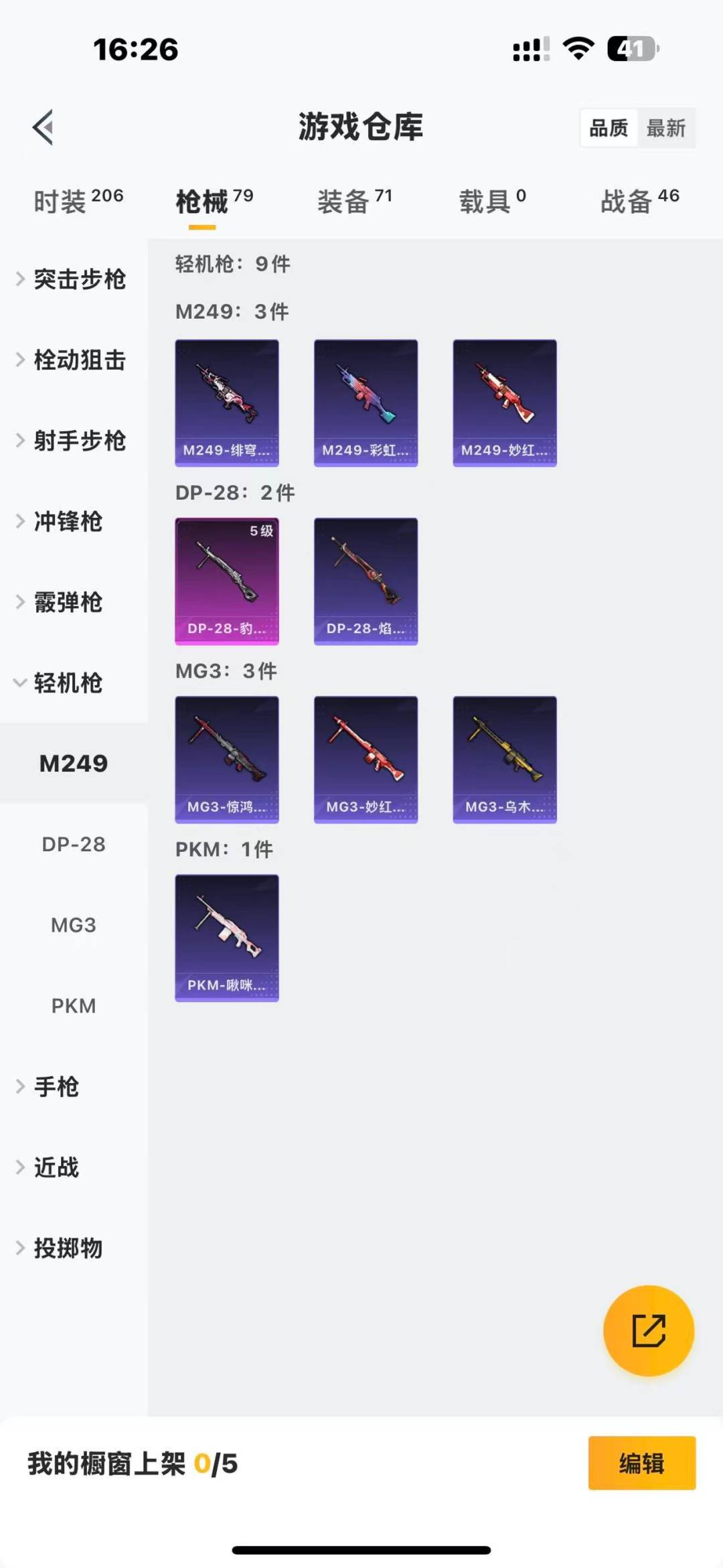Switch to the 时装 tab

click(78, 201)
